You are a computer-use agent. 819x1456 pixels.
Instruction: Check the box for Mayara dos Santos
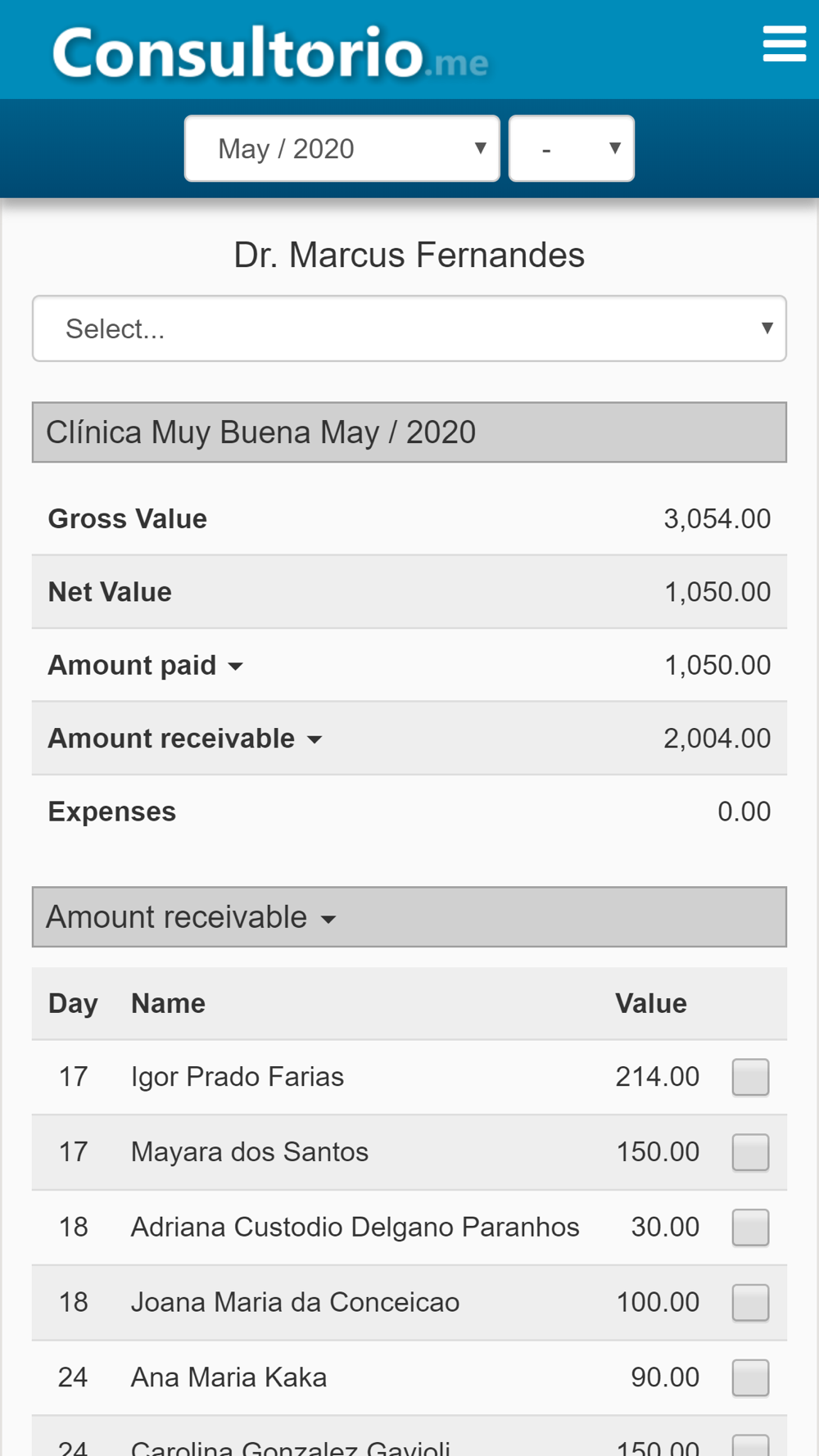[750, 1152]
